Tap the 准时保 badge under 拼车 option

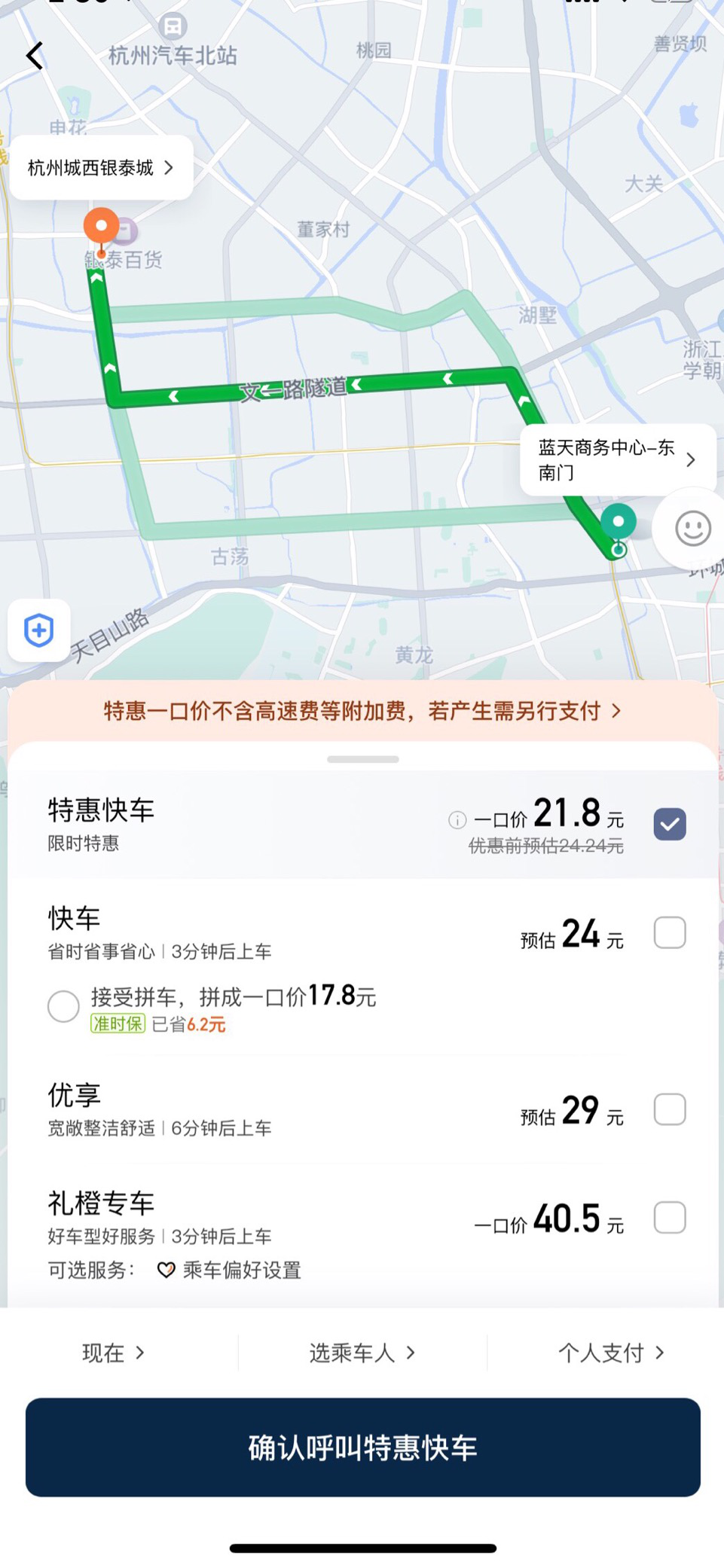[x=118, y=1024]
